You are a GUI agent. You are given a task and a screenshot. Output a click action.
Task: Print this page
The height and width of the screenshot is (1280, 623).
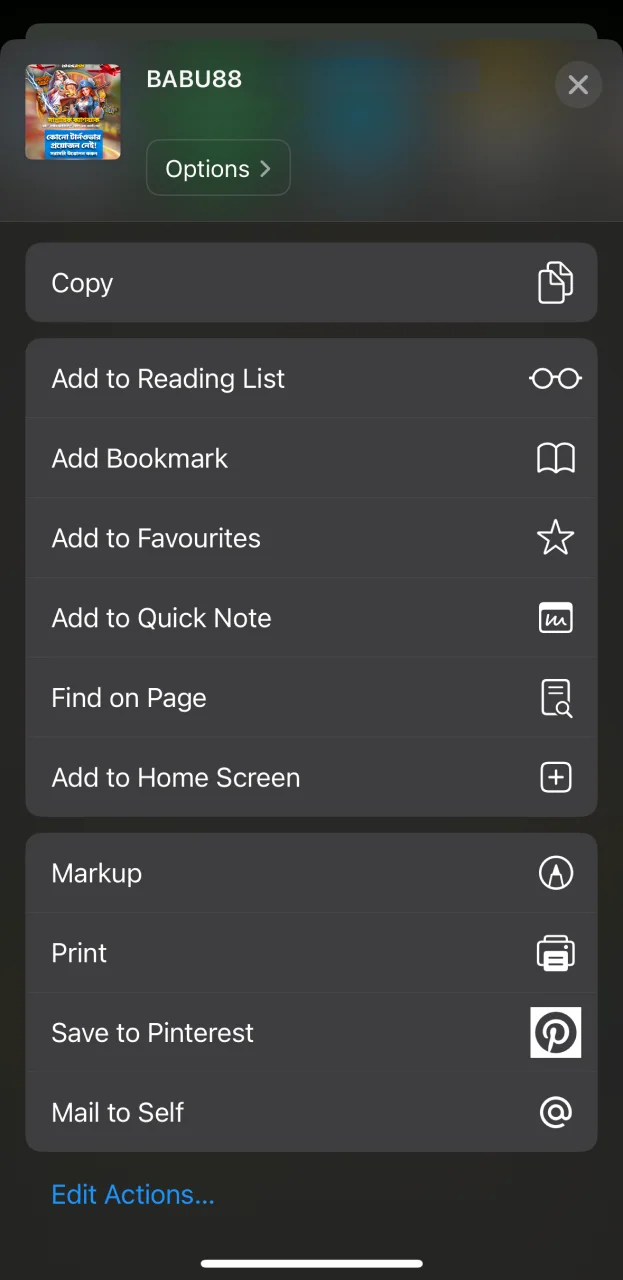pos(311,953)
